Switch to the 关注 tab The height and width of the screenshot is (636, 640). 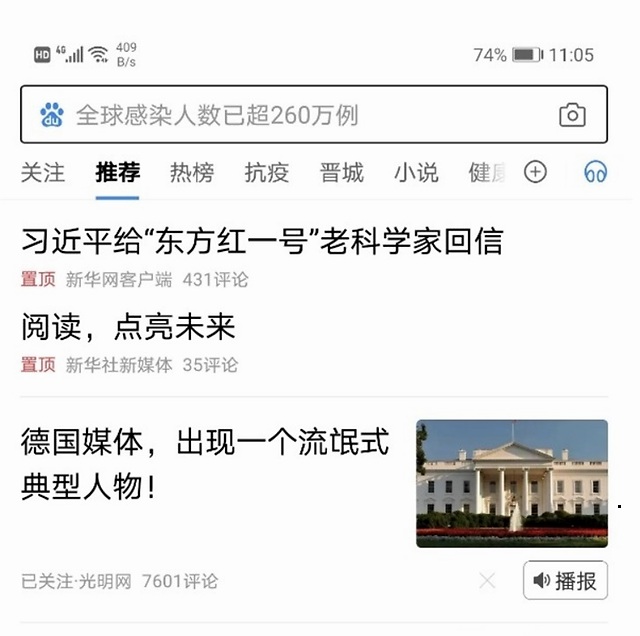(x=43, y=173)
